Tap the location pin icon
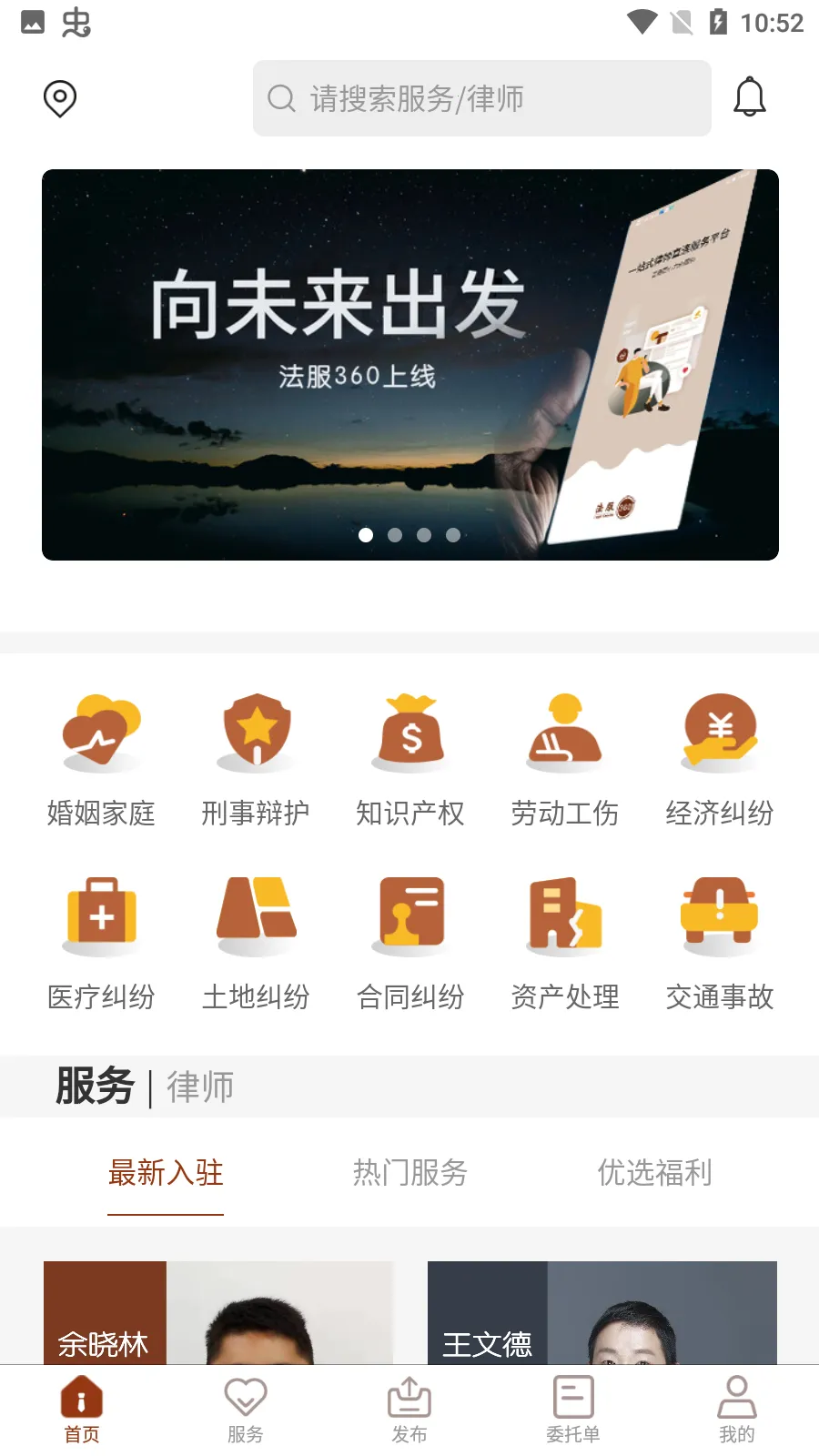 point(59,98)
